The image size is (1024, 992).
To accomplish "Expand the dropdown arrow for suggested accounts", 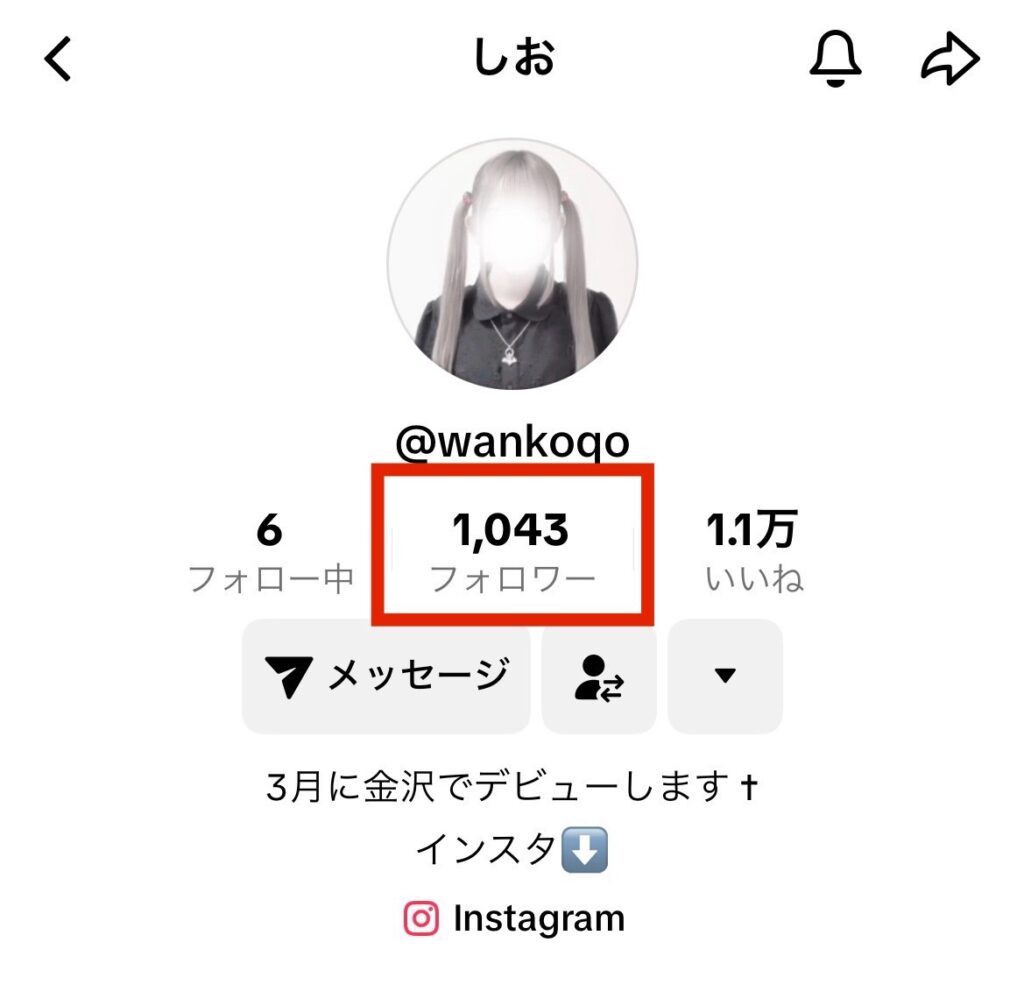I will coord(725,677).
